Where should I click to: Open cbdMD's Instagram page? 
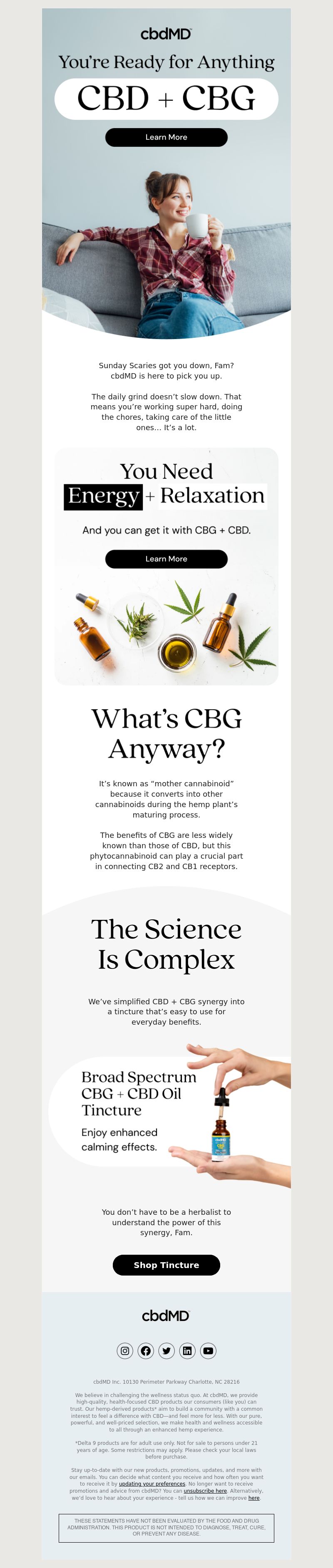tap(125, 1351)
